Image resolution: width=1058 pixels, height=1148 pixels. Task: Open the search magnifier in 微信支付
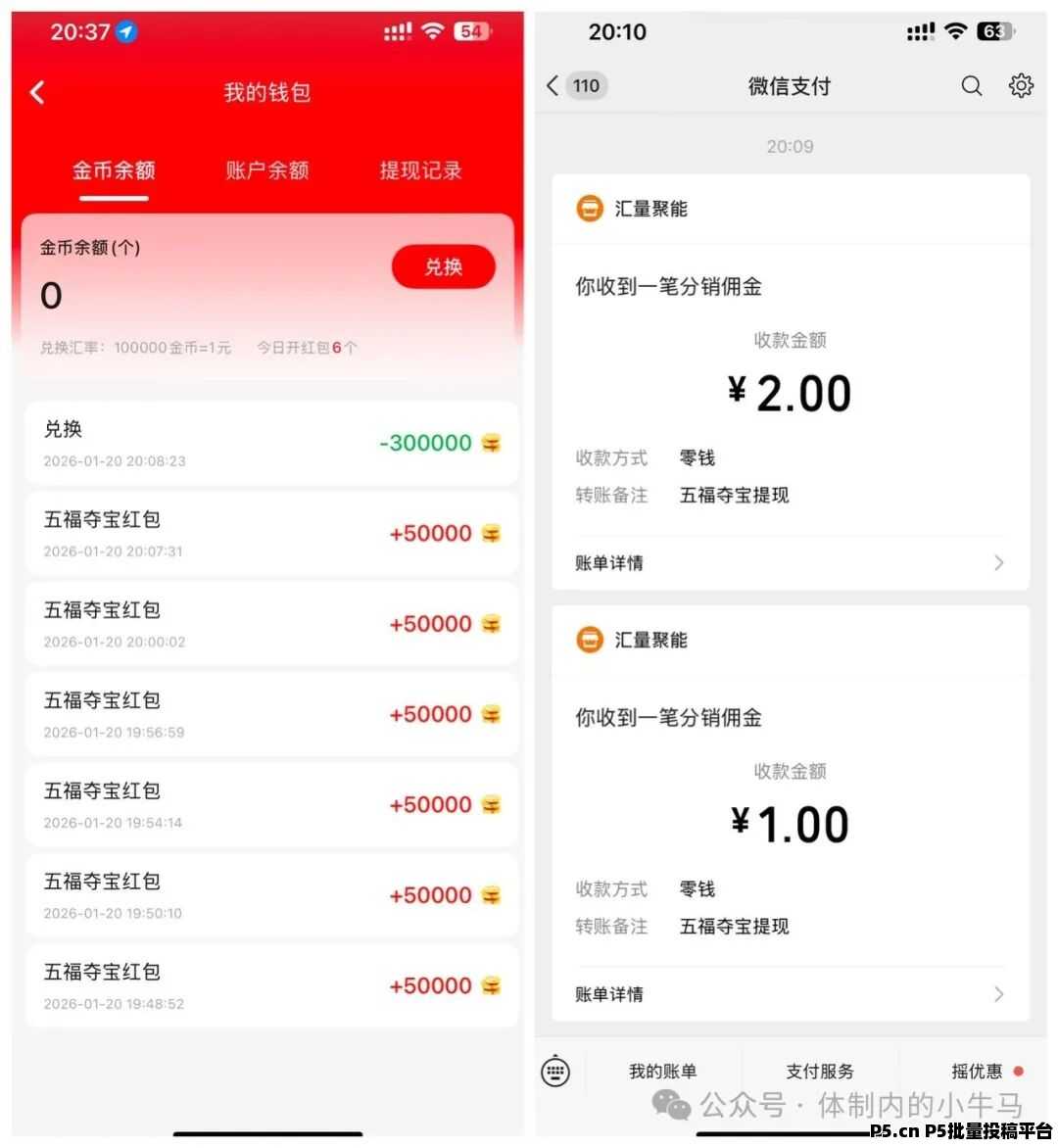tap(972, 86)
